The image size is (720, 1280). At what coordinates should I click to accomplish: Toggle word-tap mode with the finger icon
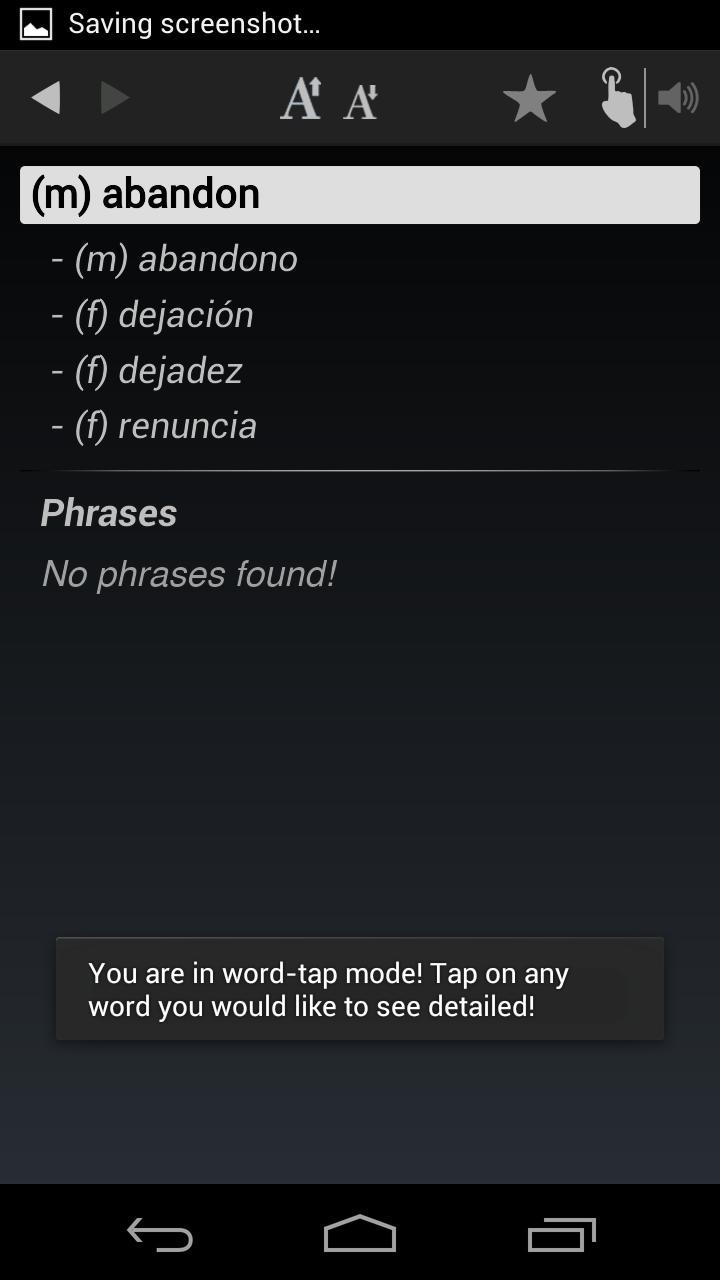point(615,97)
